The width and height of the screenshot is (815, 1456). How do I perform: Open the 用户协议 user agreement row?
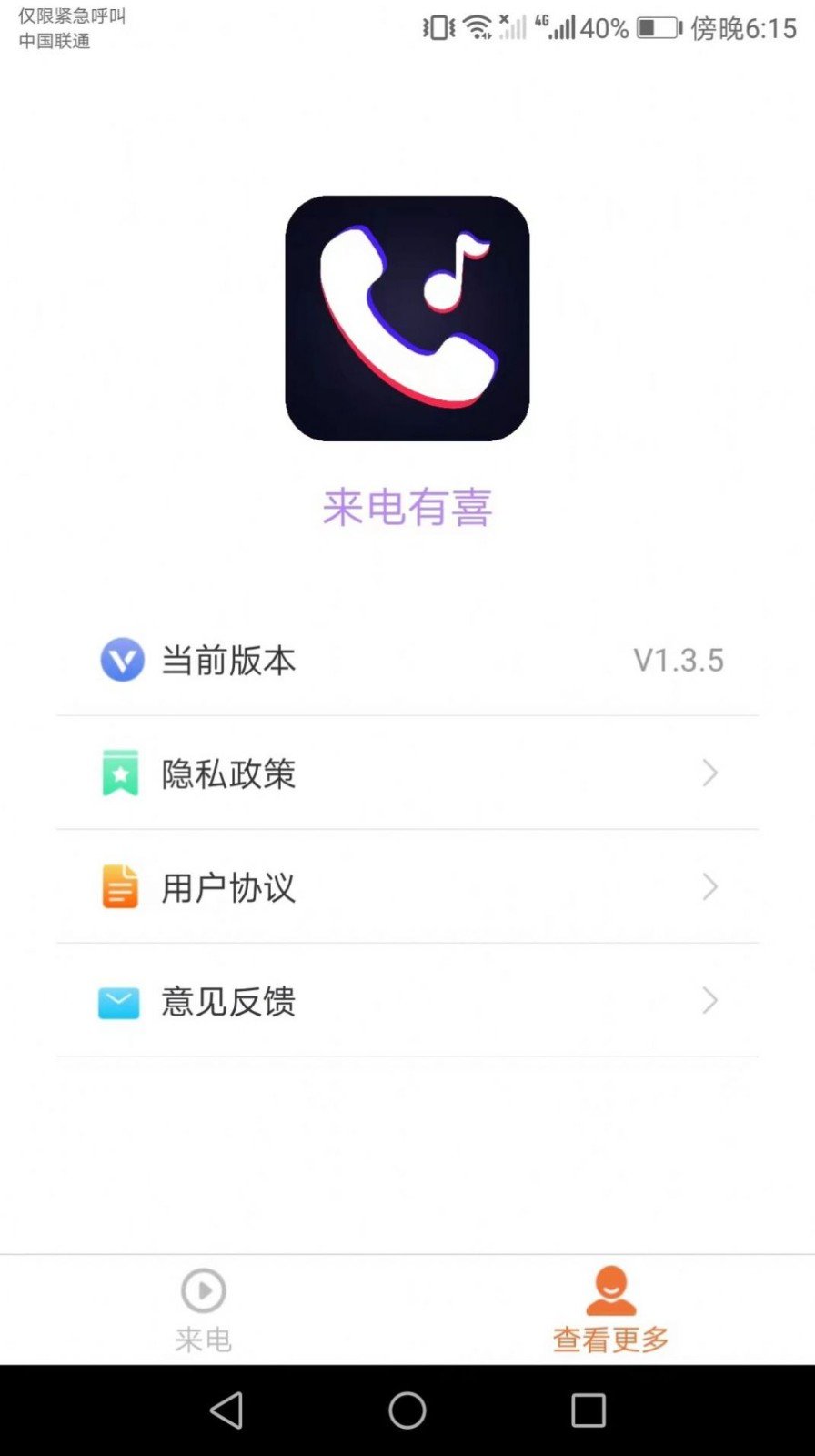[407, 887]
